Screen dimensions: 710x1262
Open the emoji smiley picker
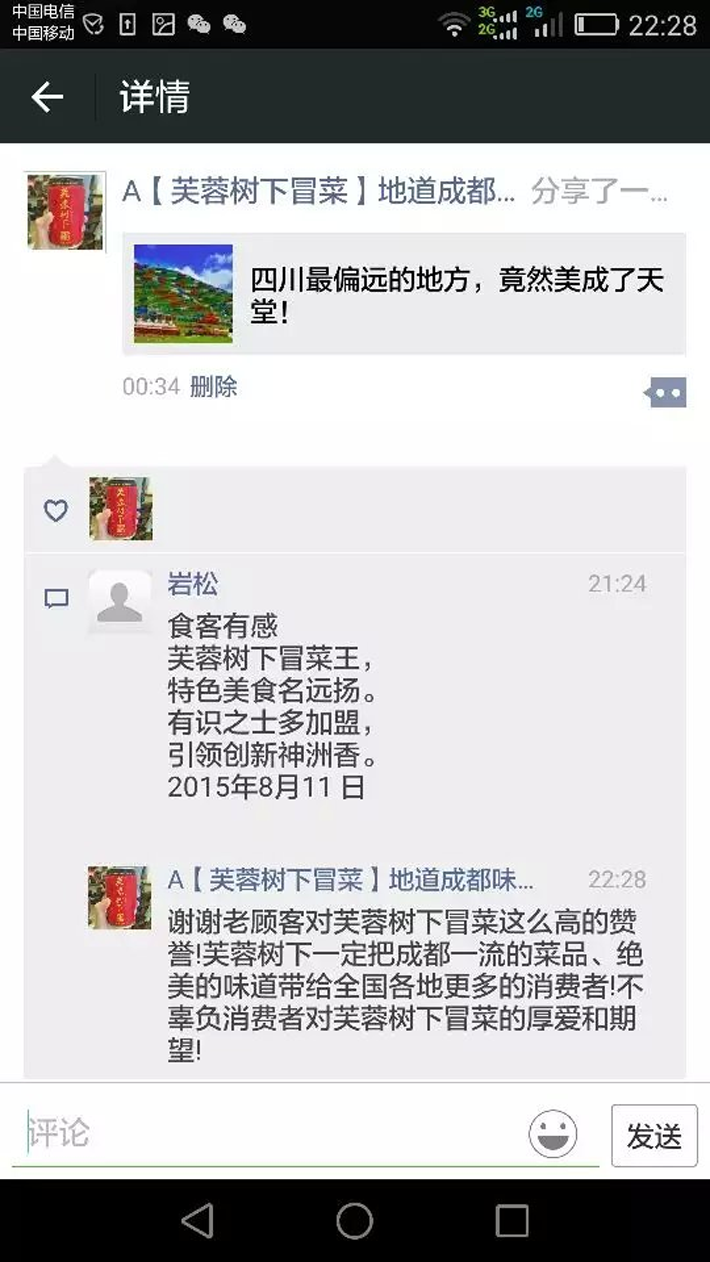pos(553,1135)
